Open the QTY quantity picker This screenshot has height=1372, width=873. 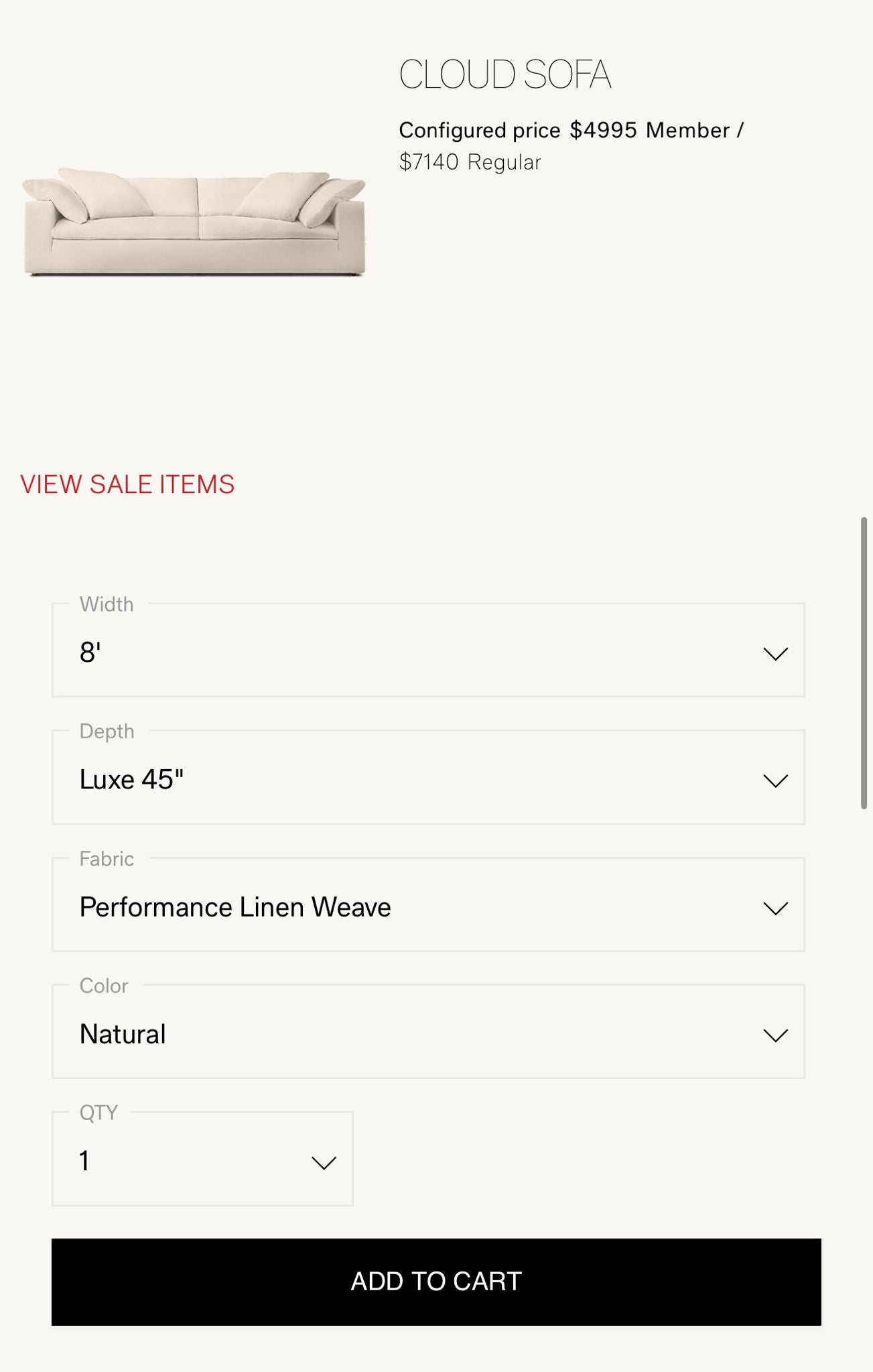pyautogui.click(x=202, y=1160)
